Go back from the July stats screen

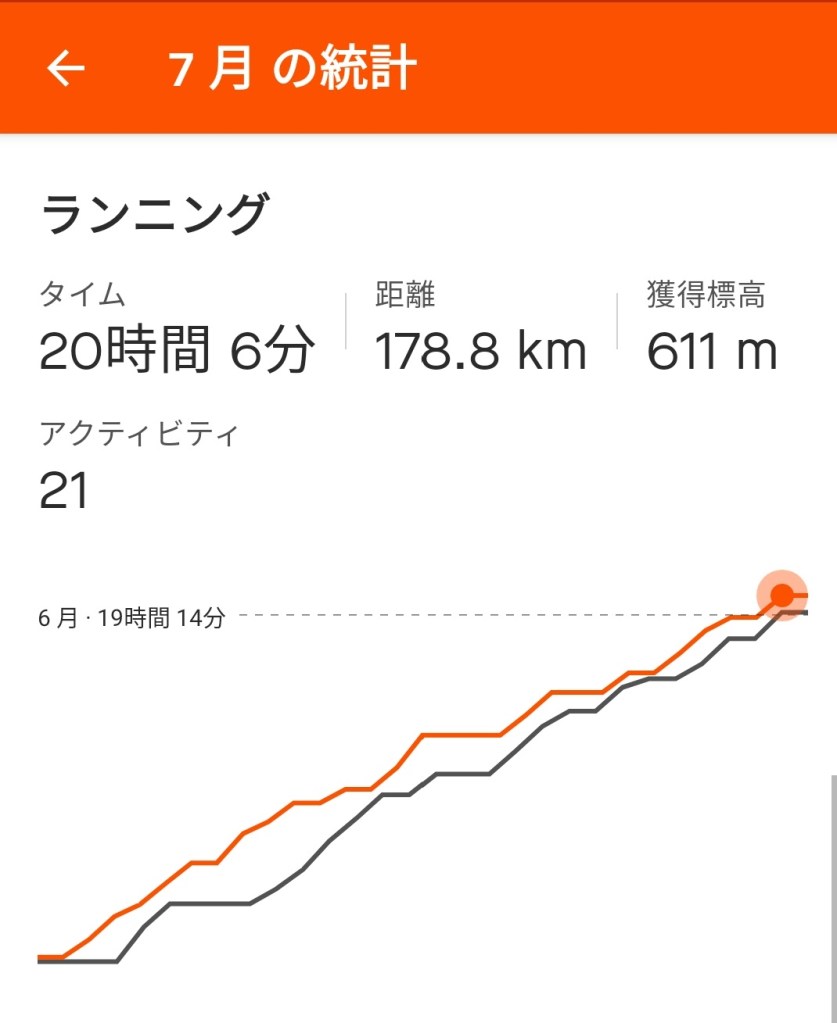(x=66, y=69)
